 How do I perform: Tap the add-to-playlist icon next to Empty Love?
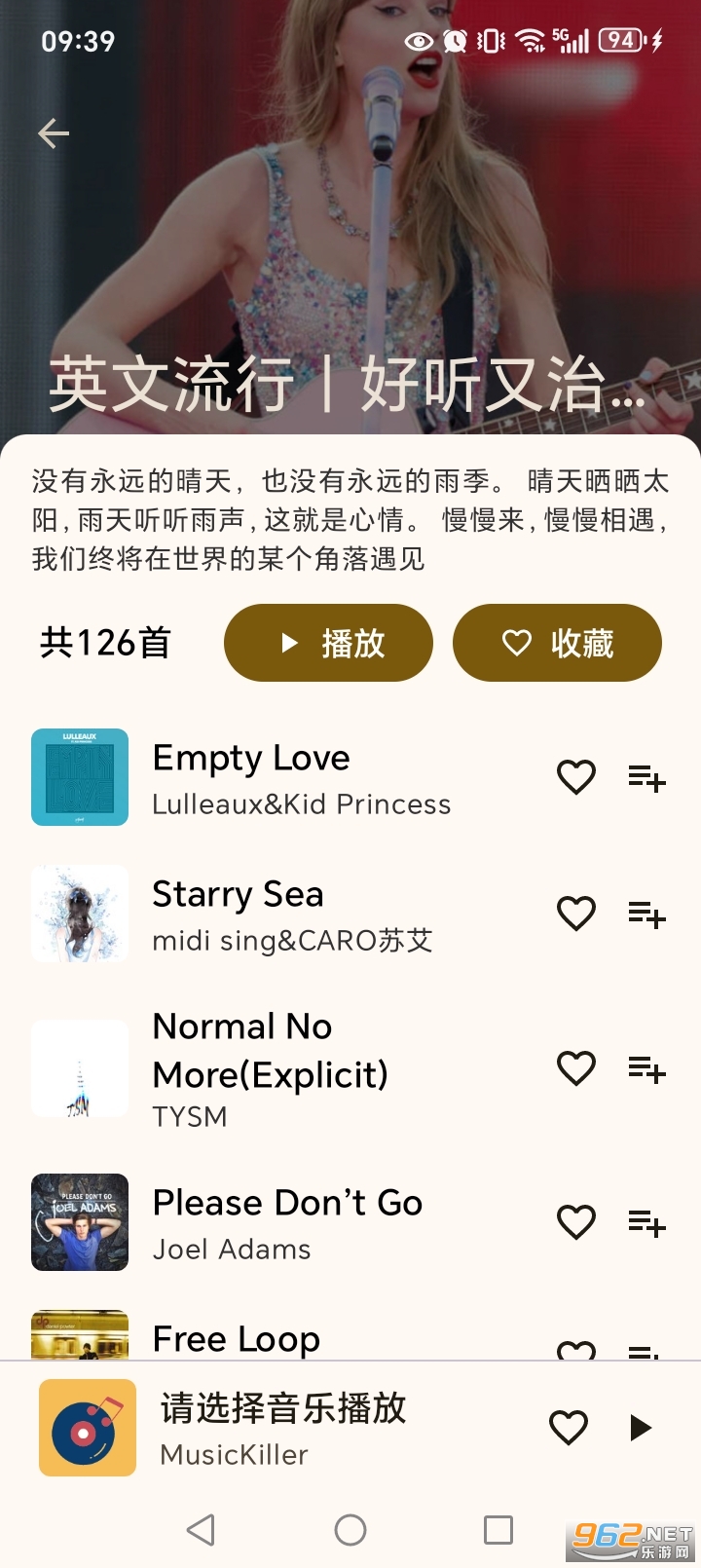tap(646, 777)
